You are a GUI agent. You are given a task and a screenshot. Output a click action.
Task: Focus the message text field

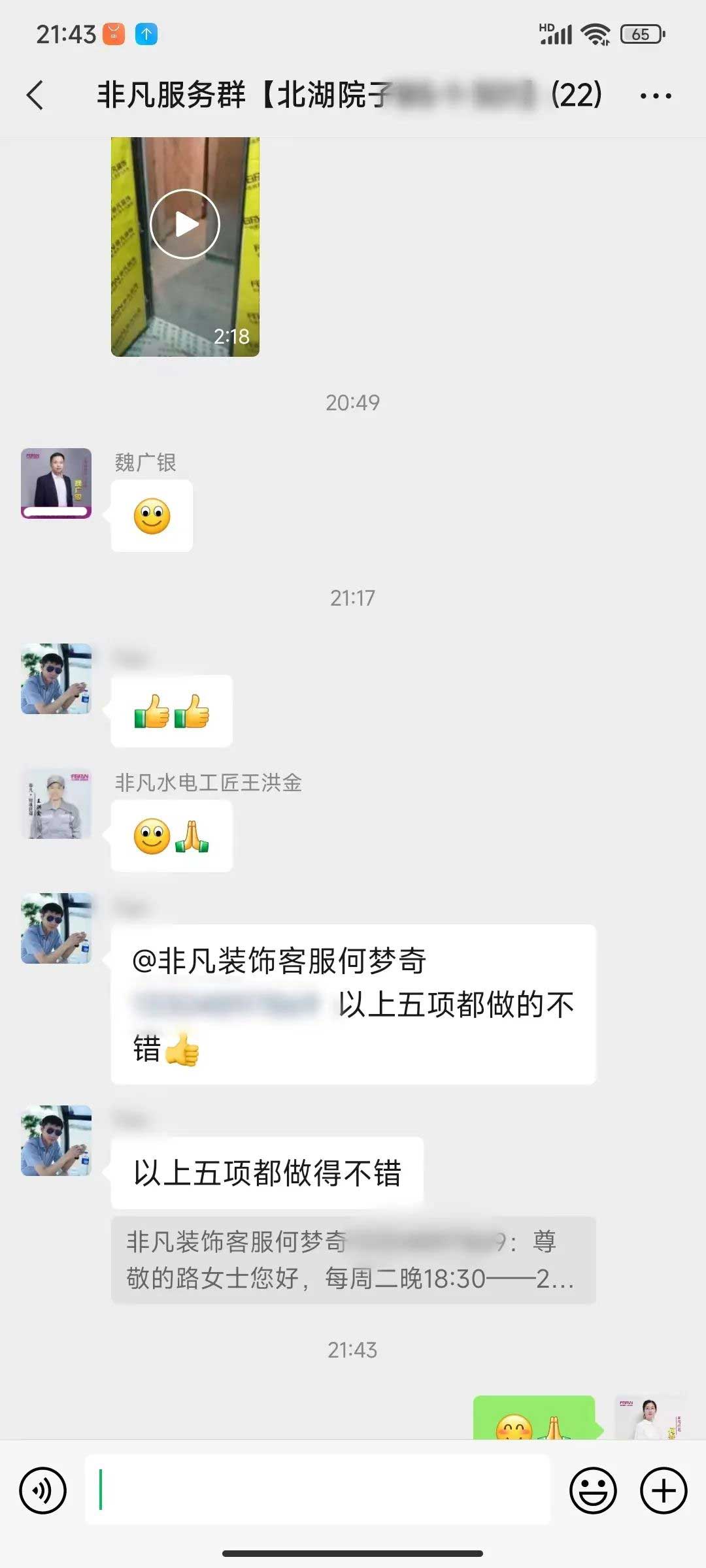[x=318, y=1490]
